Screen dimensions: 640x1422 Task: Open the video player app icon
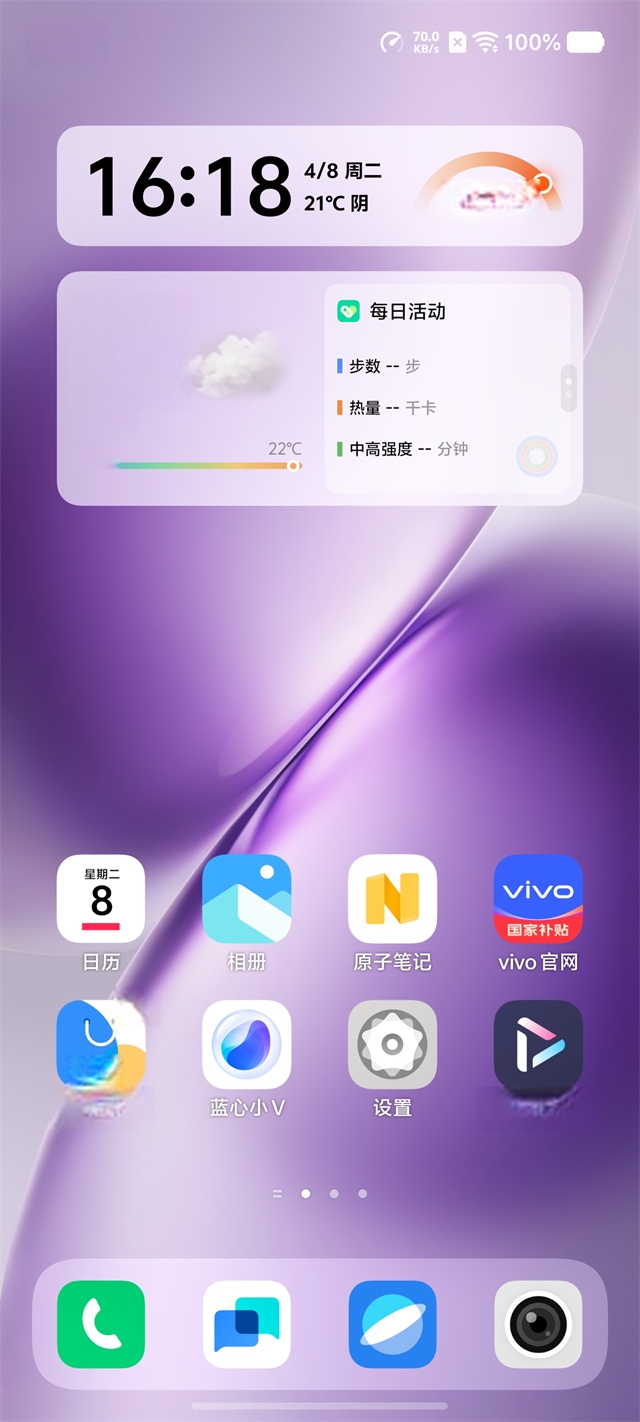(538, 1045)
